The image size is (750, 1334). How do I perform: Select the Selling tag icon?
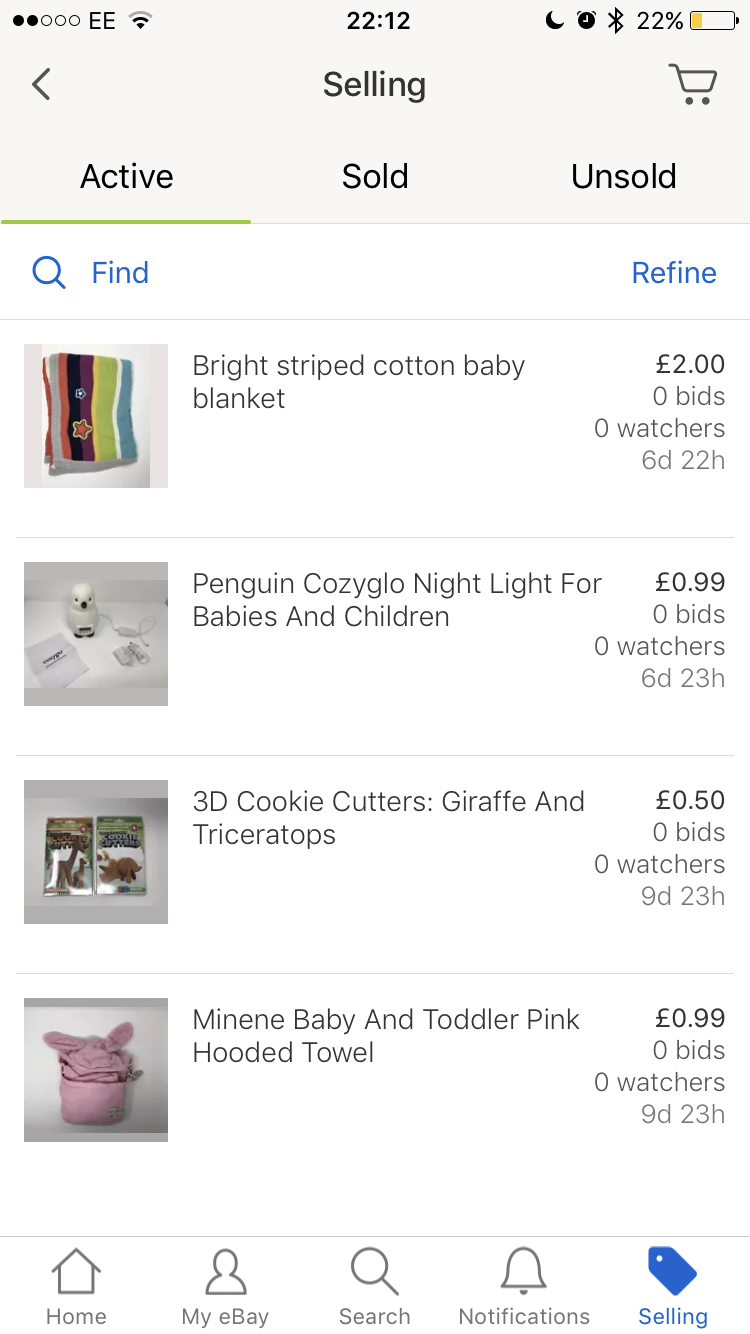point(672,1285)
